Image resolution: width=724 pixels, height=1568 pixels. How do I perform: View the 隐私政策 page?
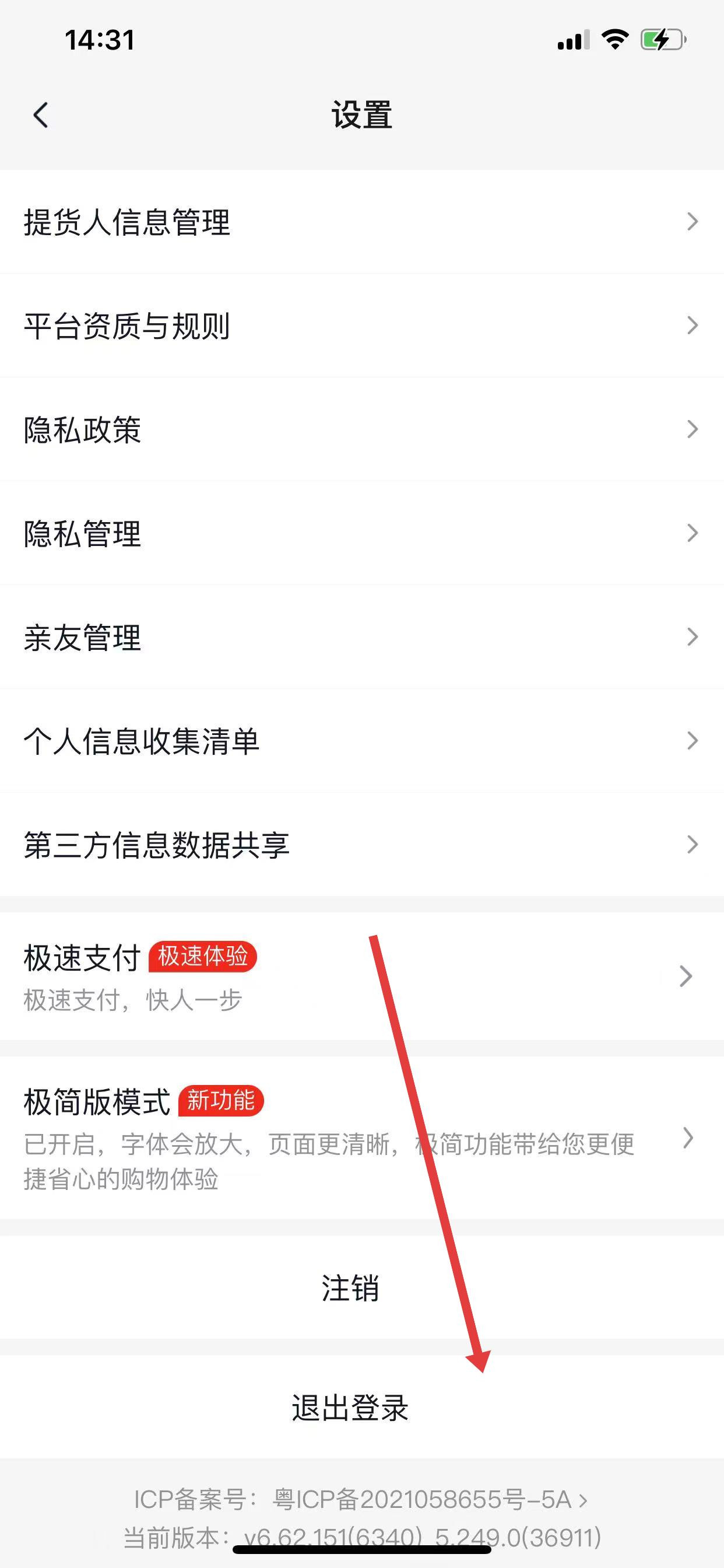click(361, 430)
